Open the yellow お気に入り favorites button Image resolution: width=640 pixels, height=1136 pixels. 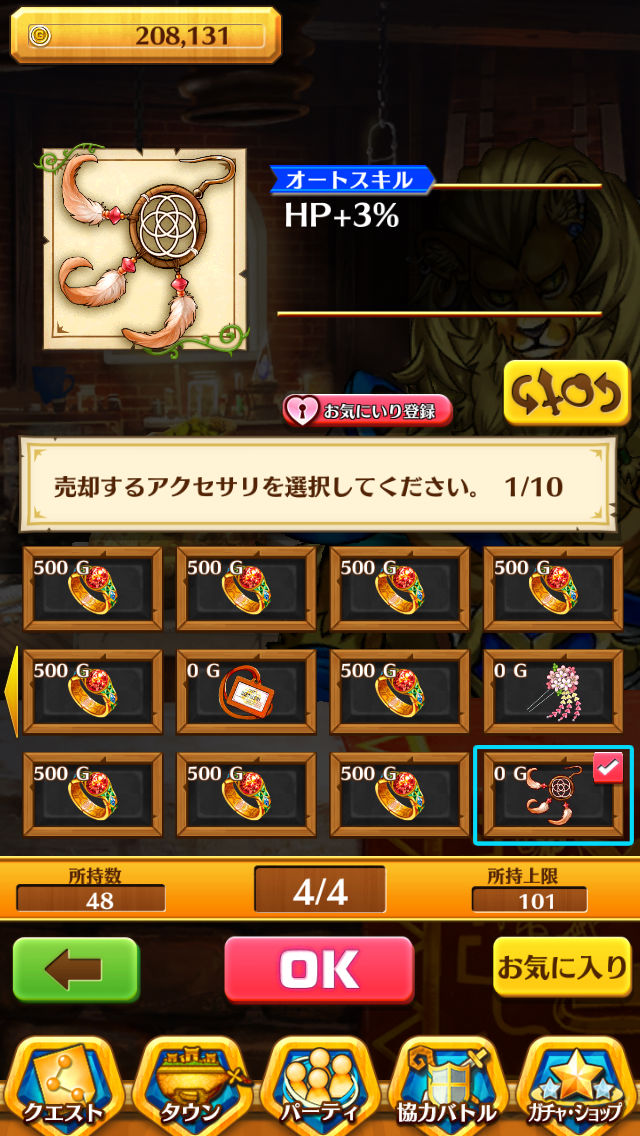point(561,967)
